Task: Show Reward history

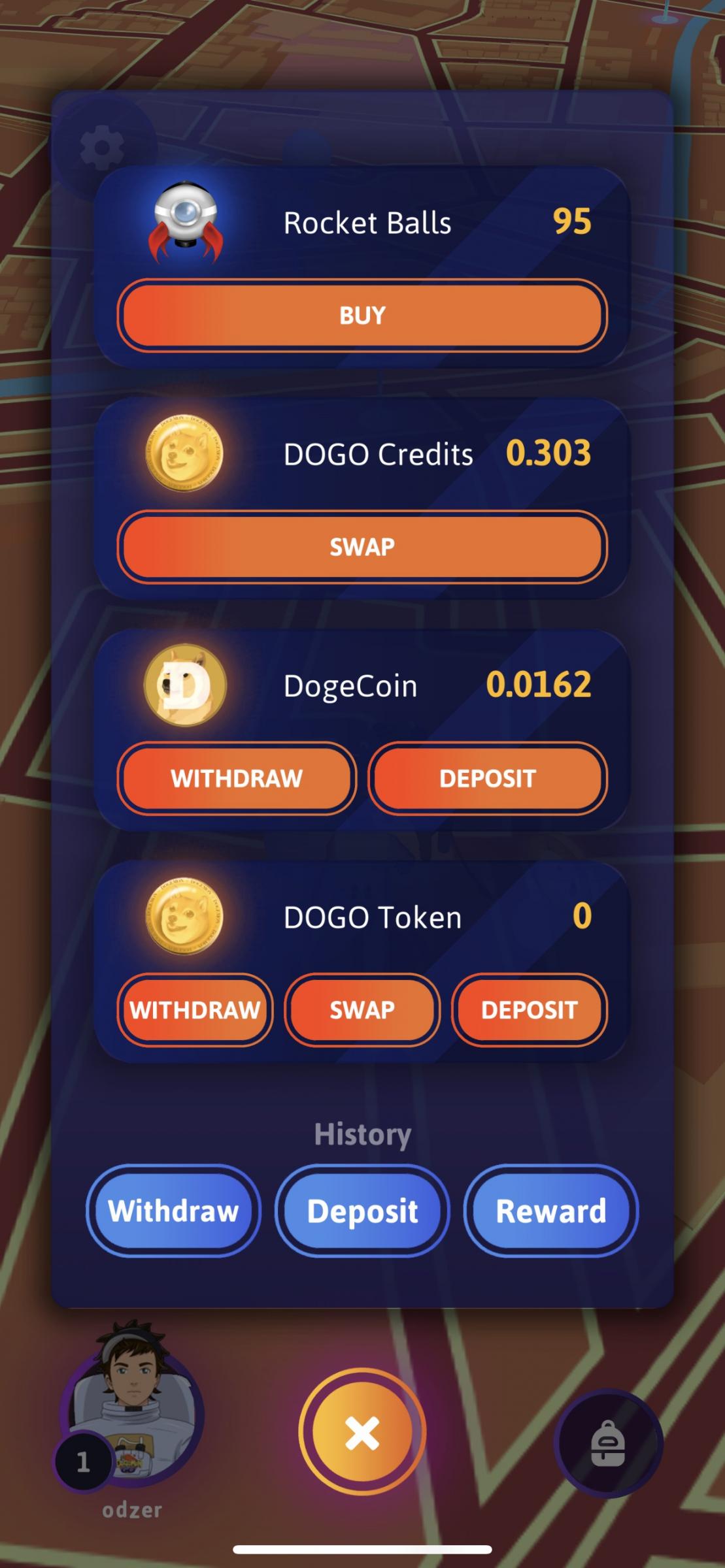Action: (x=551, y=1211)
